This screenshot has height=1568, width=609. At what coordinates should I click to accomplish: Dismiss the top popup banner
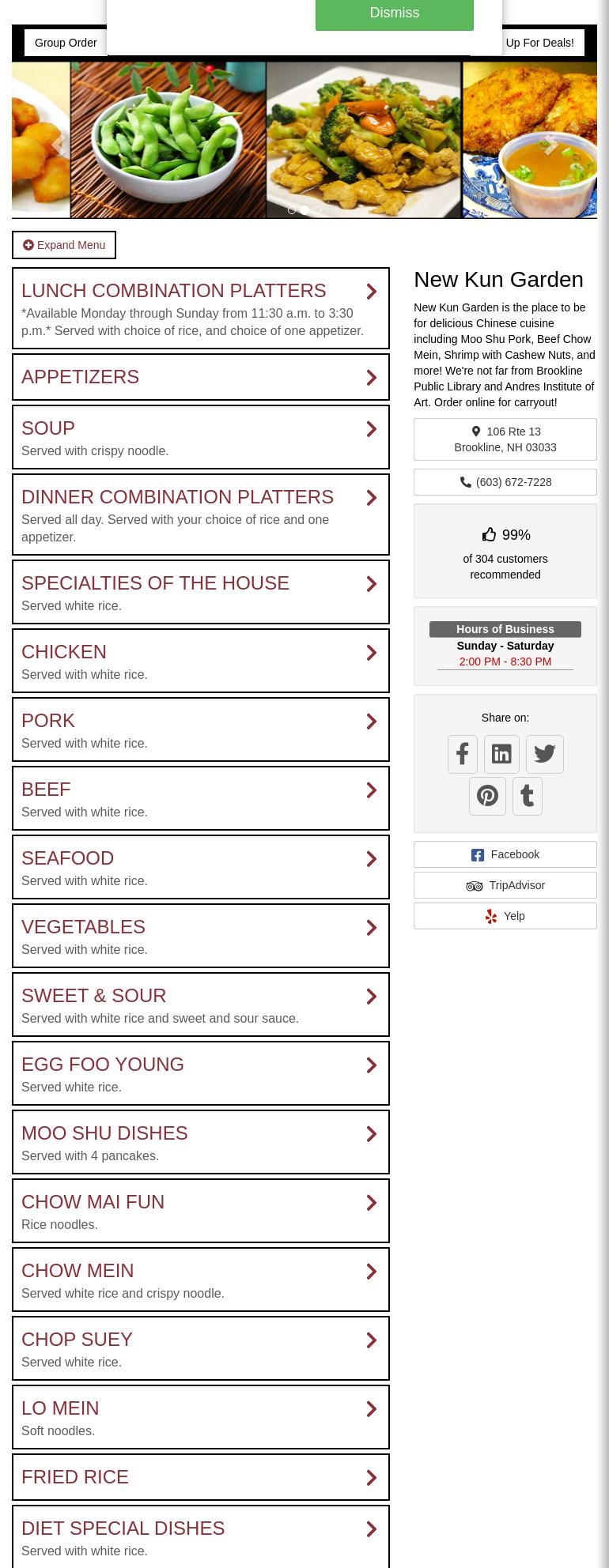pyautogui.click(x=394, y=13)
